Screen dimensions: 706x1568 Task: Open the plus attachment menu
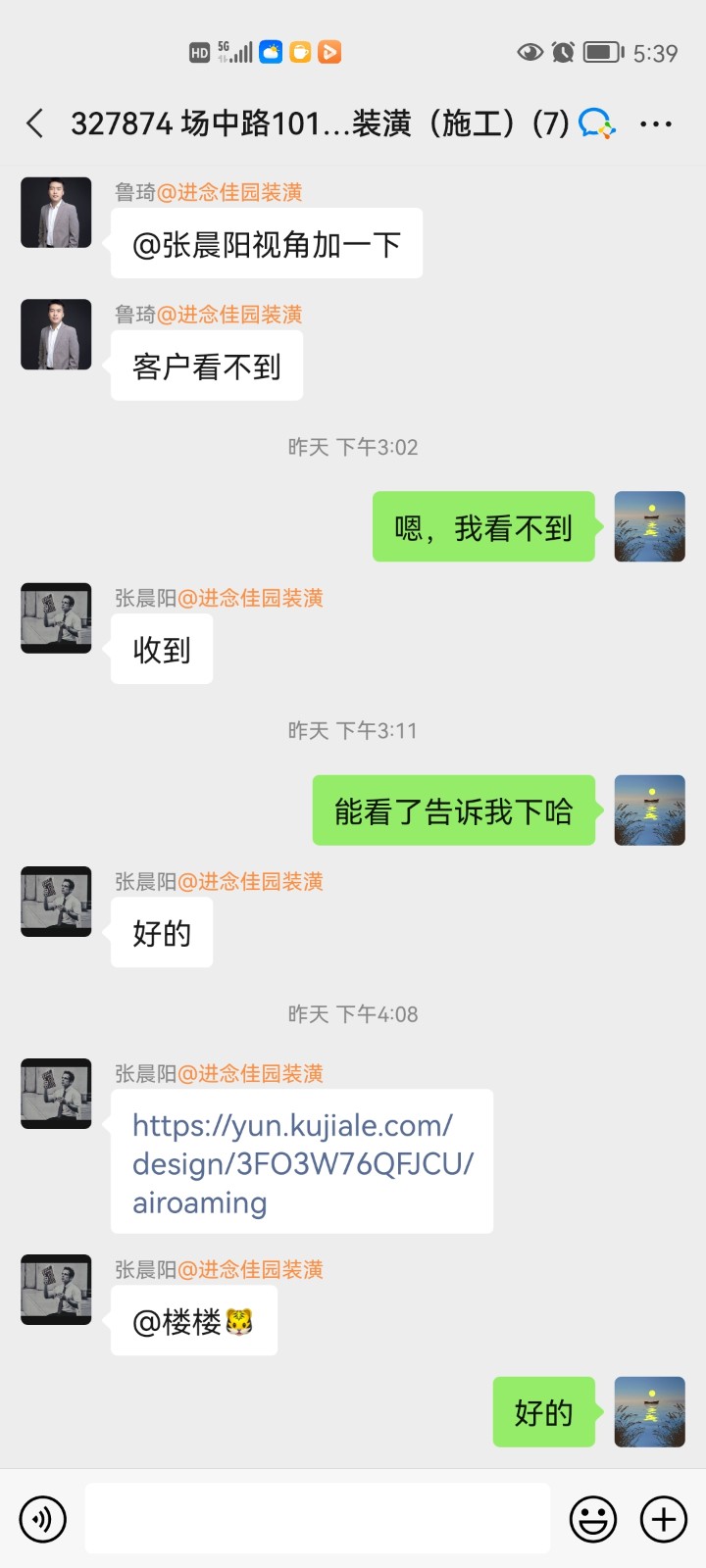click(x=664, y=1519)
